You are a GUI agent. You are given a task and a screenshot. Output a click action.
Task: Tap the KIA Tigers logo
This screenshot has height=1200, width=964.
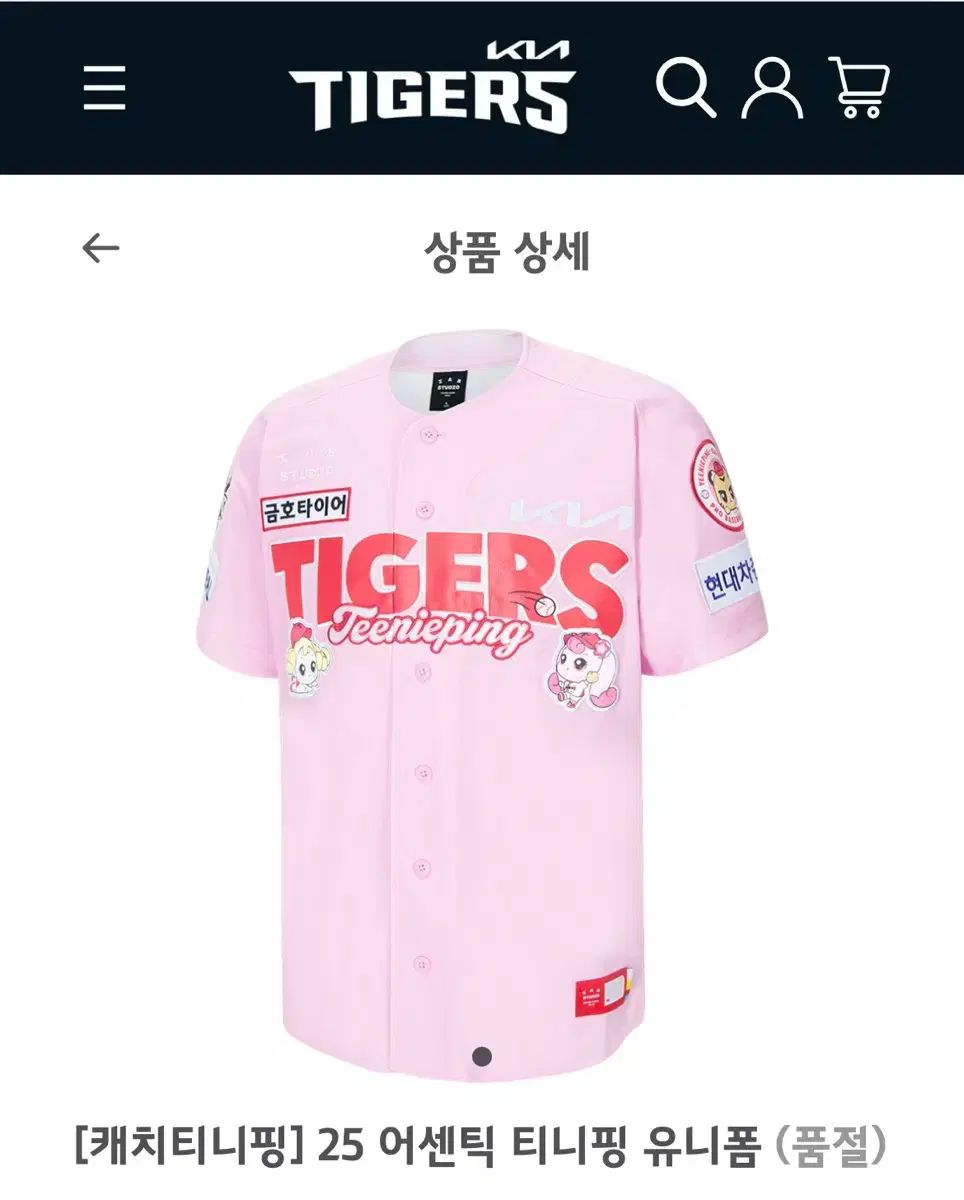coord(432,88)
